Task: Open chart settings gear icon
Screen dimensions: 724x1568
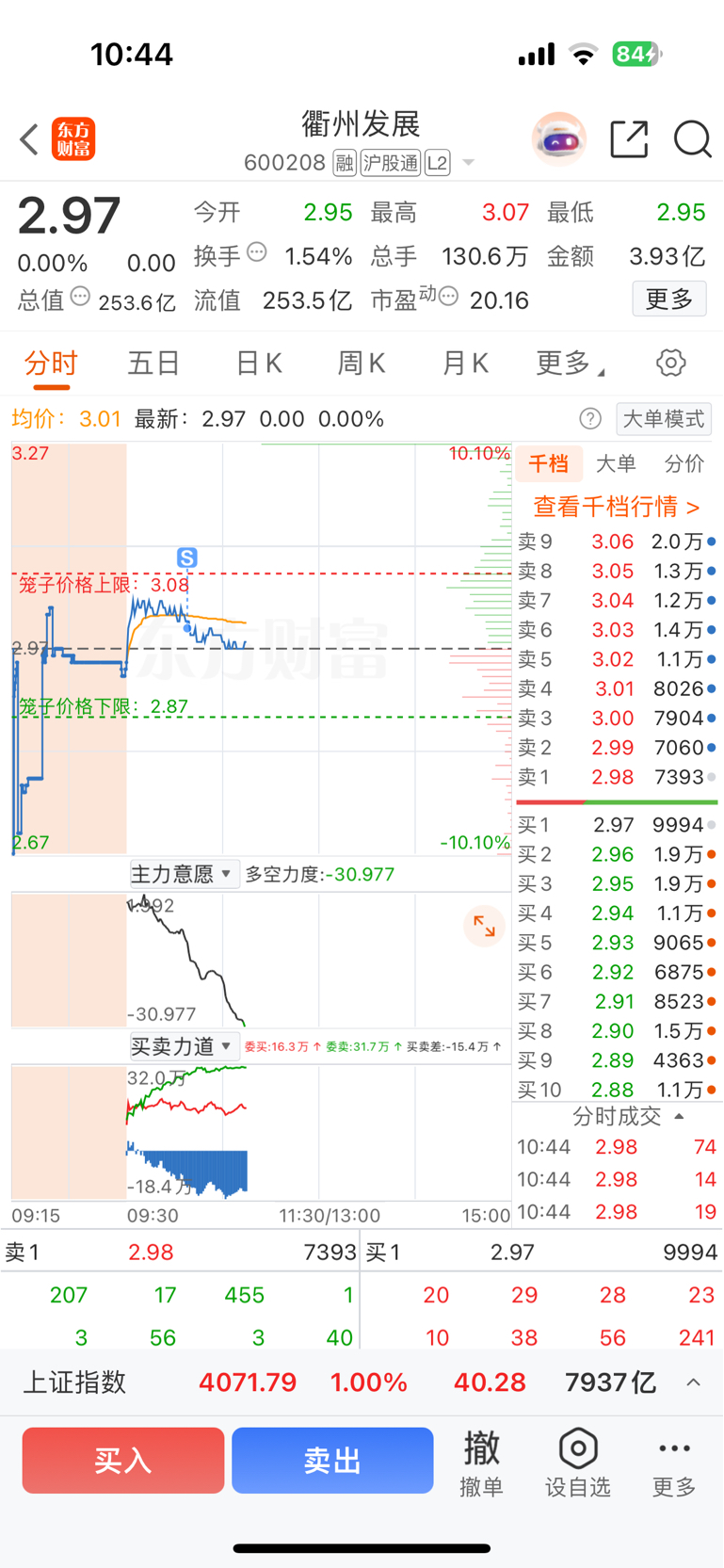Action: [670, 363]
